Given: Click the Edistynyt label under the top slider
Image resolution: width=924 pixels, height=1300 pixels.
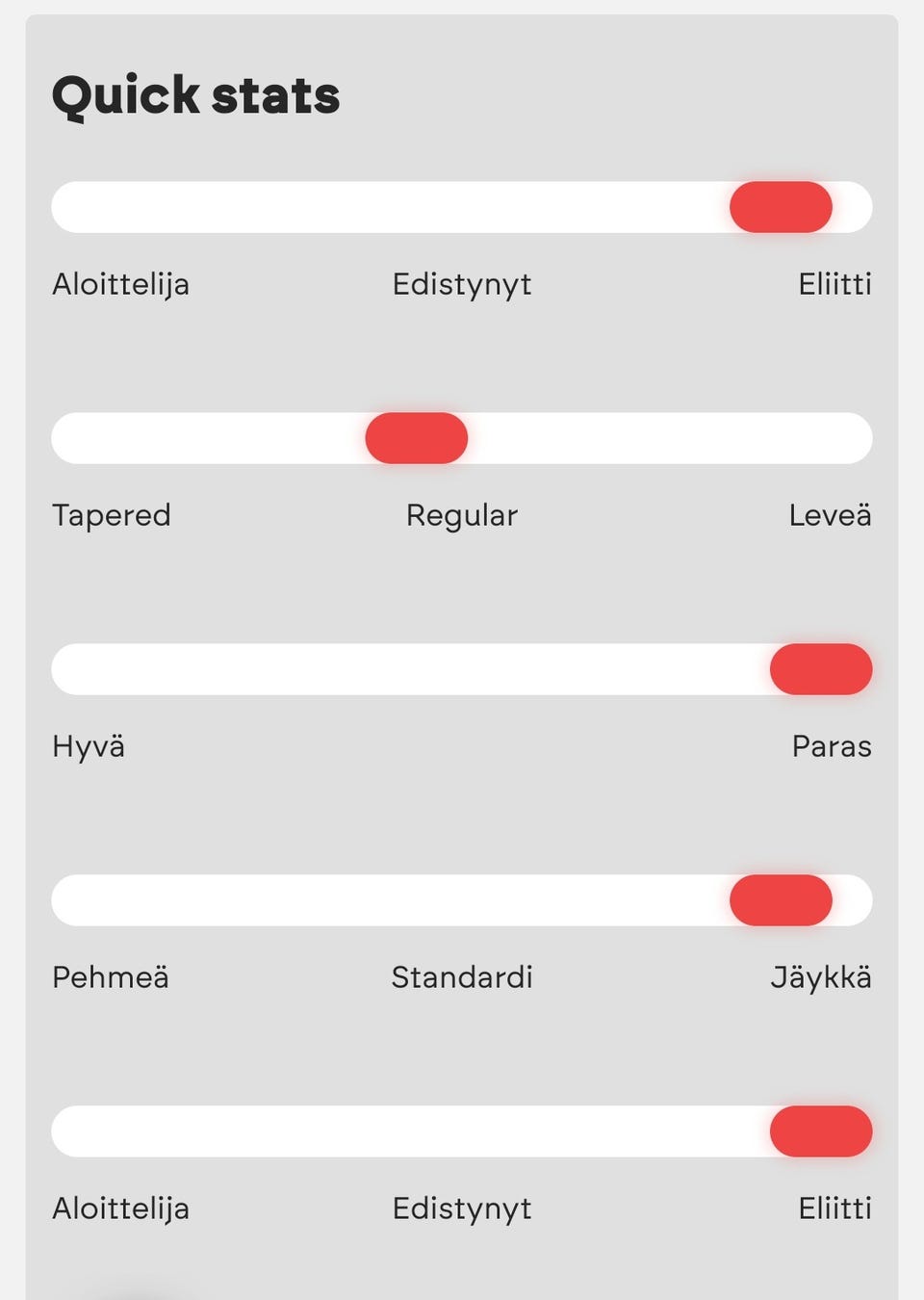Looking at the screenshot, I should 461,283.
